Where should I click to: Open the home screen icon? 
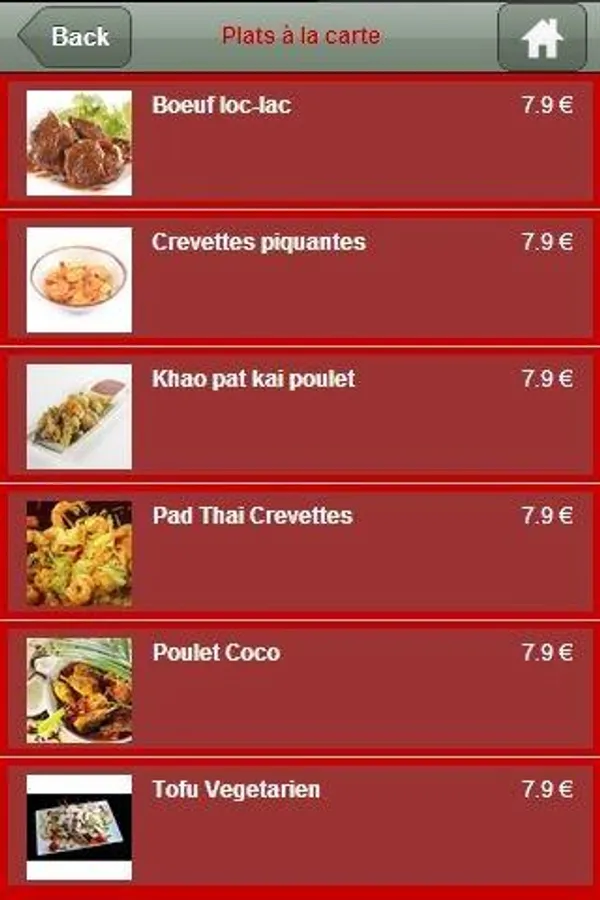click(542, 38)
